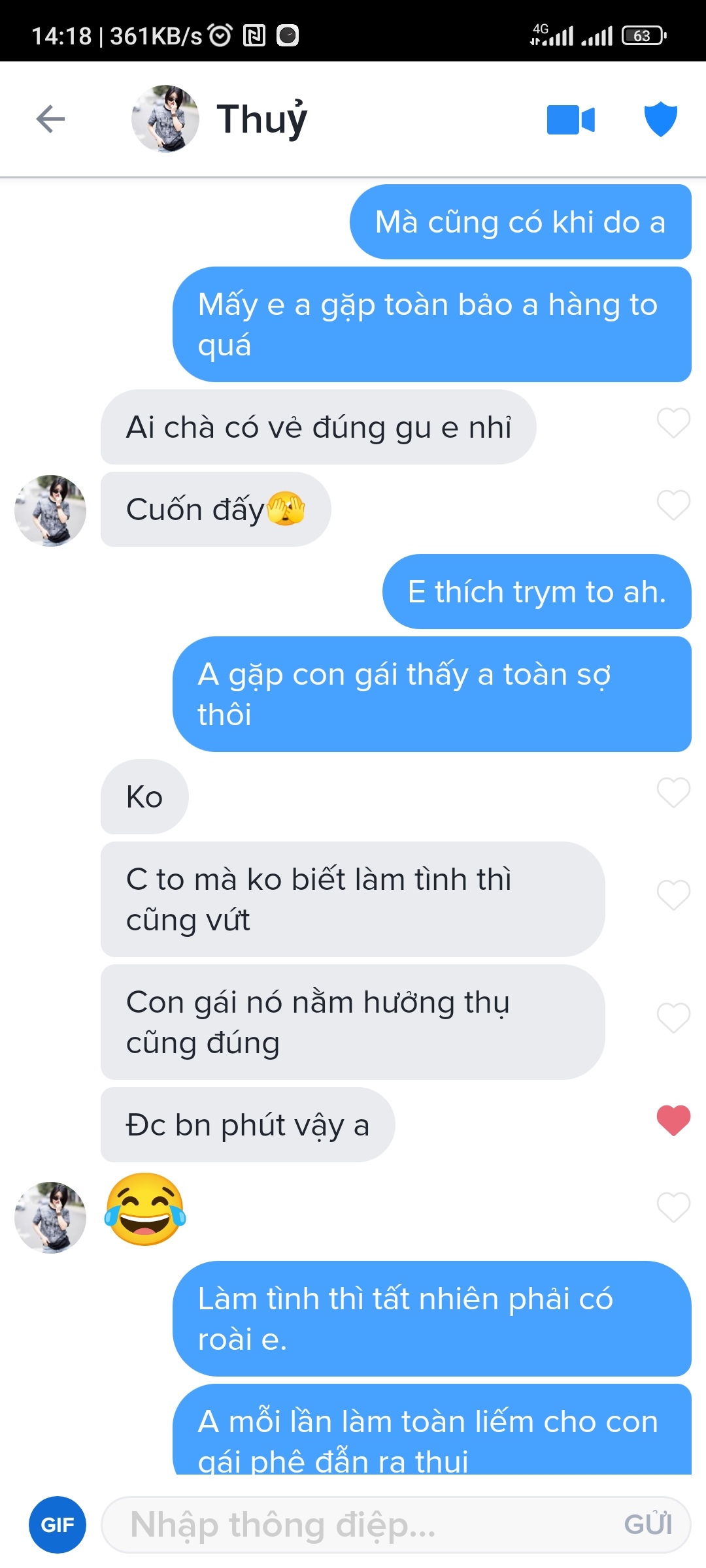The height and width of the screenshot is (1568, 706).
Task: Like the message starting "C to mà ko biết"
Action: pos(673,895)
